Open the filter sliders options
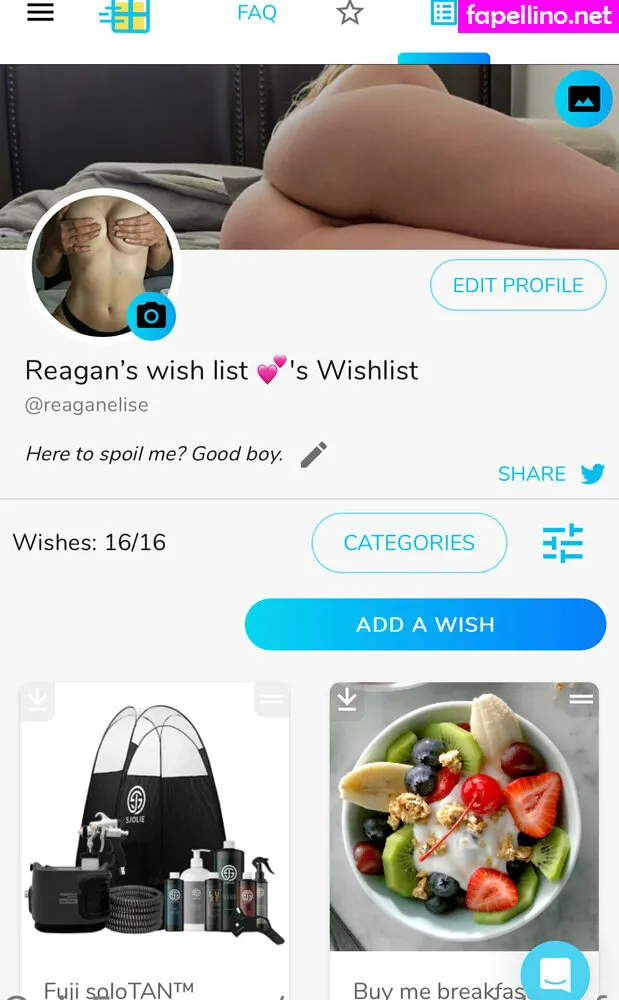Screen dimensions: 619x1000 [x=563, y=543]
